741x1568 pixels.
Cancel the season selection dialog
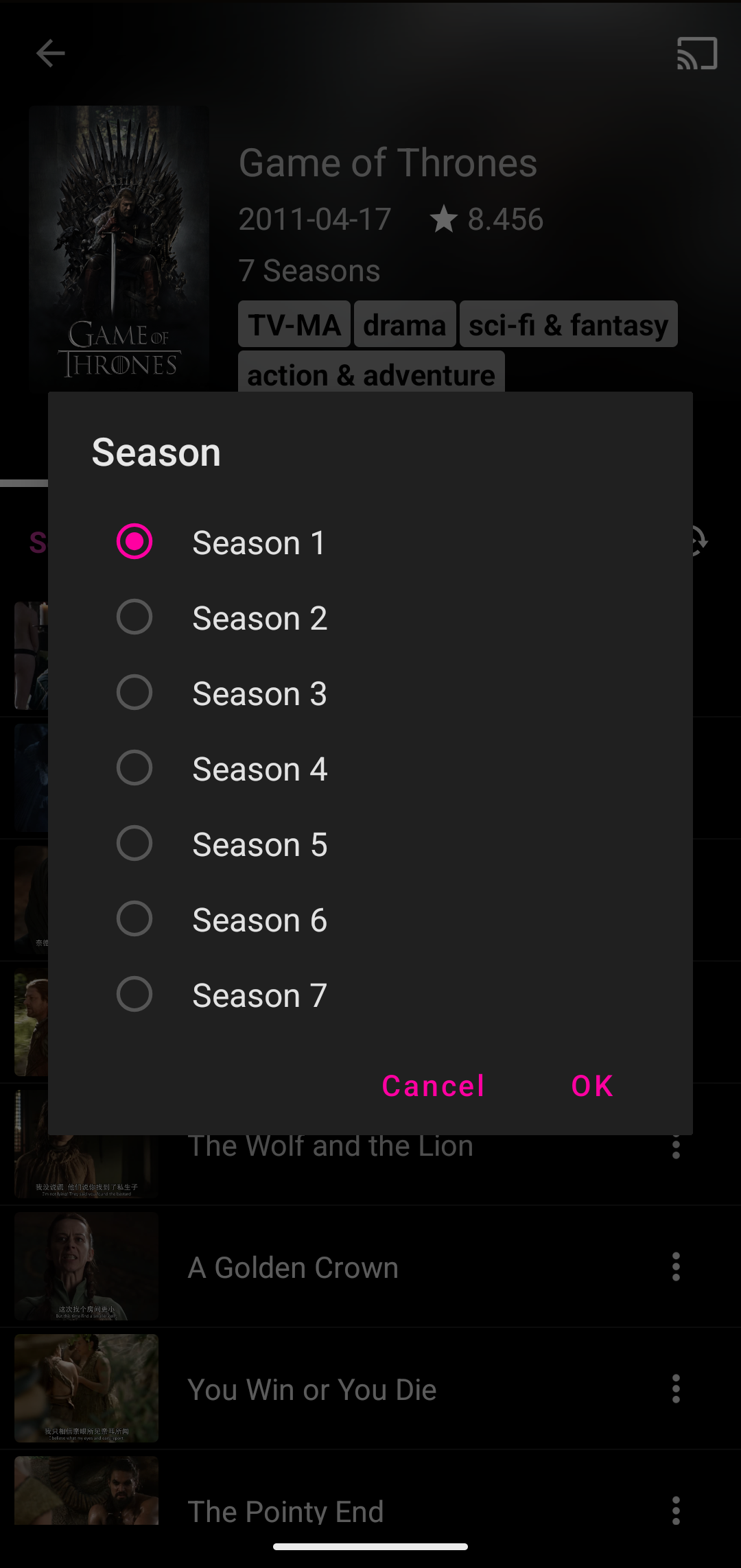(x=433, y=1086)
